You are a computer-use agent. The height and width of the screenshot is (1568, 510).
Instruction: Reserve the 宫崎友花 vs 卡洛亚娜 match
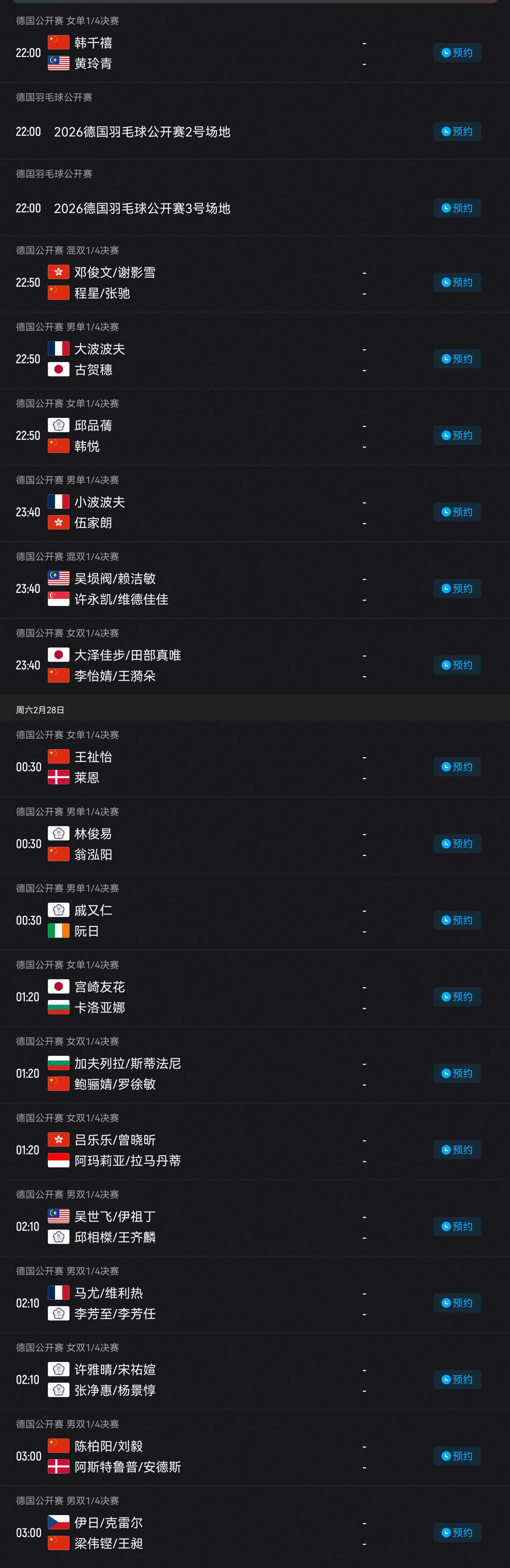coord(457,996)
